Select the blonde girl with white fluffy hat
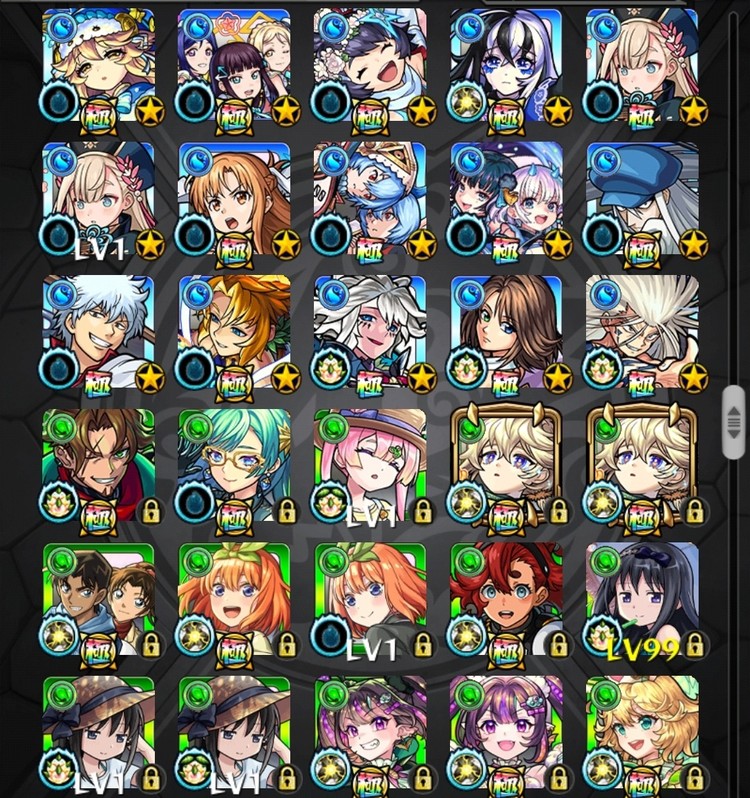The width and height of the screenshot is (750, 798). coord(98,65)
